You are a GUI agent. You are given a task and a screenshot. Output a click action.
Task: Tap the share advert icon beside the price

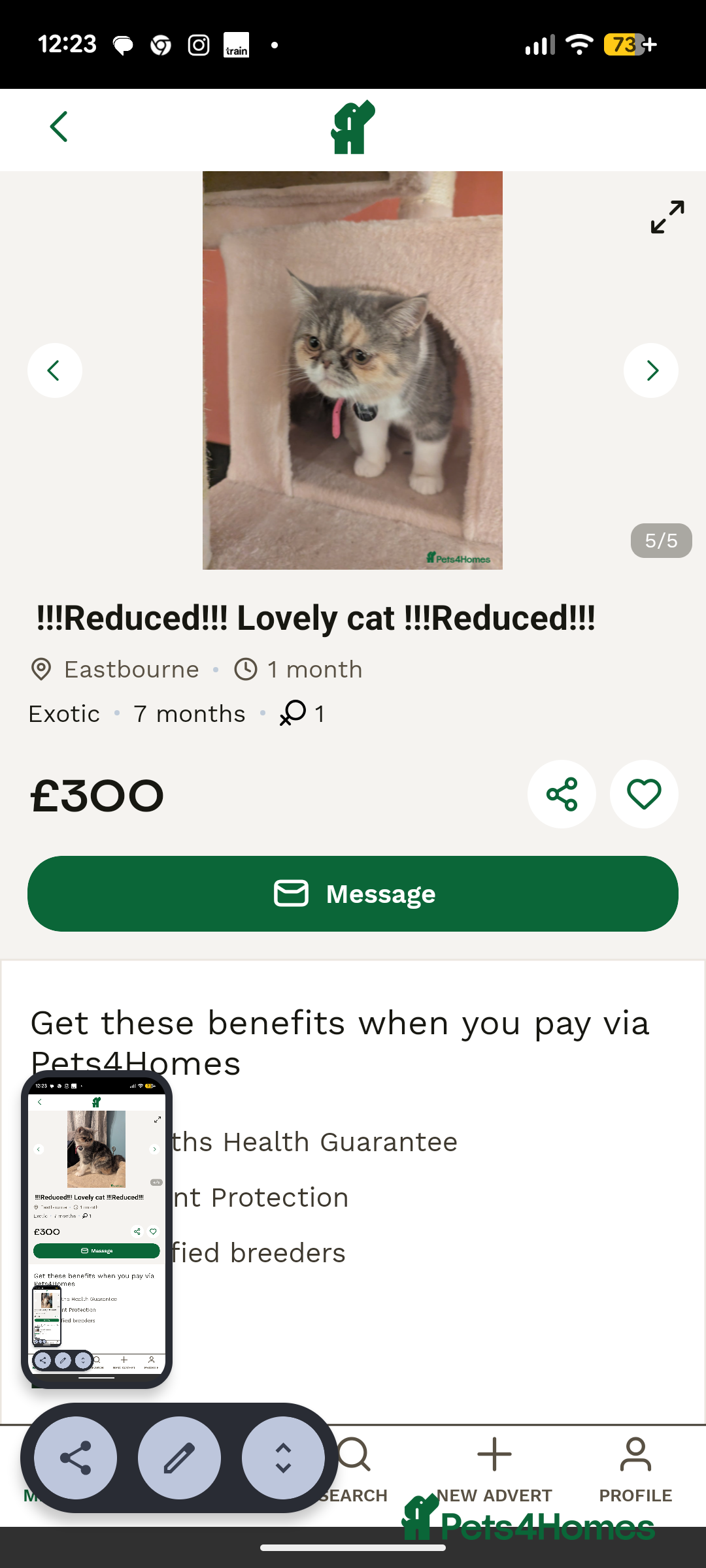[x=562, y=794]
